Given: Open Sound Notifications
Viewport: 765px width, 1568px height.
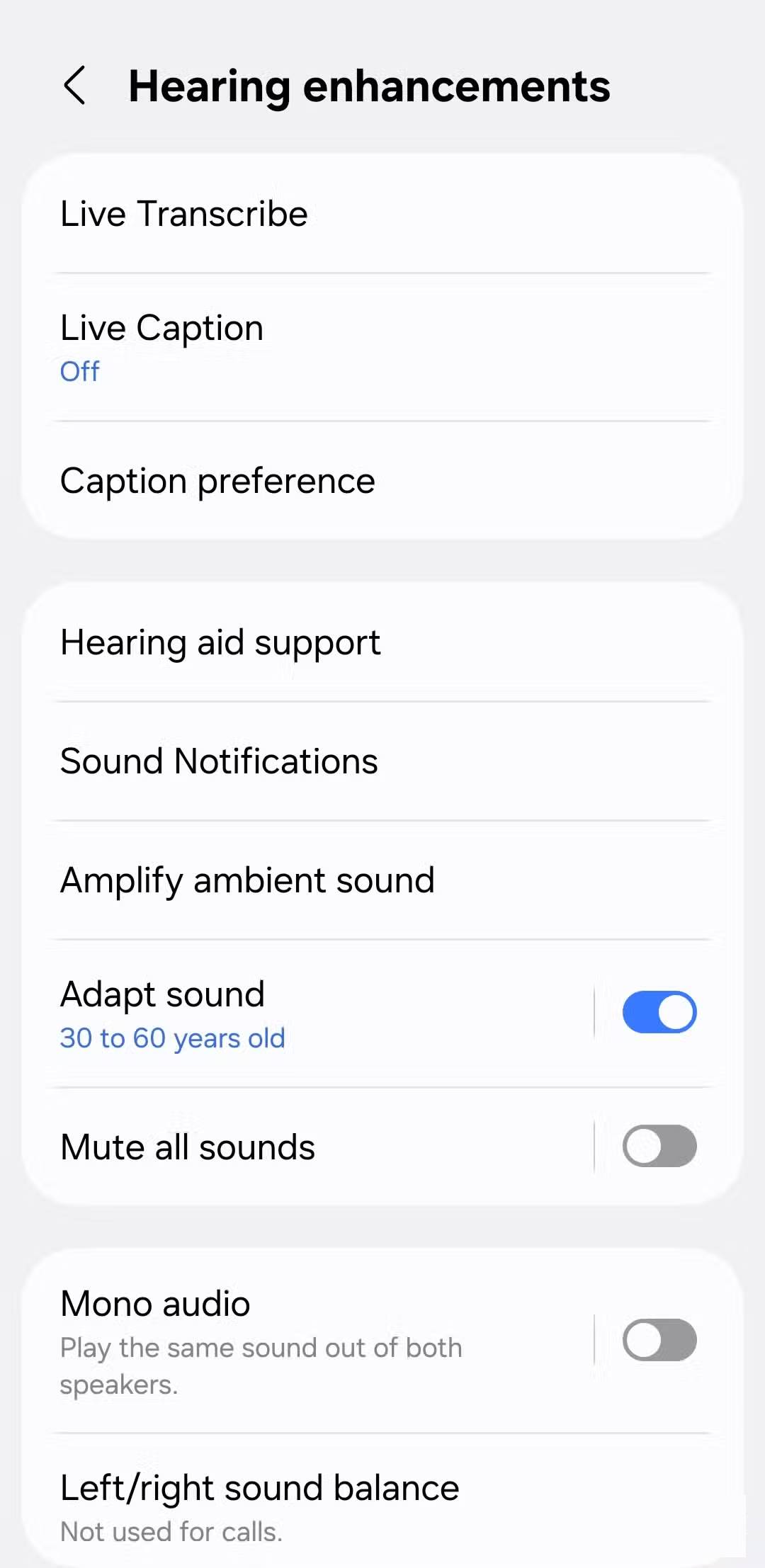Looking at the screenshot, I should click(x=219, y=761).
